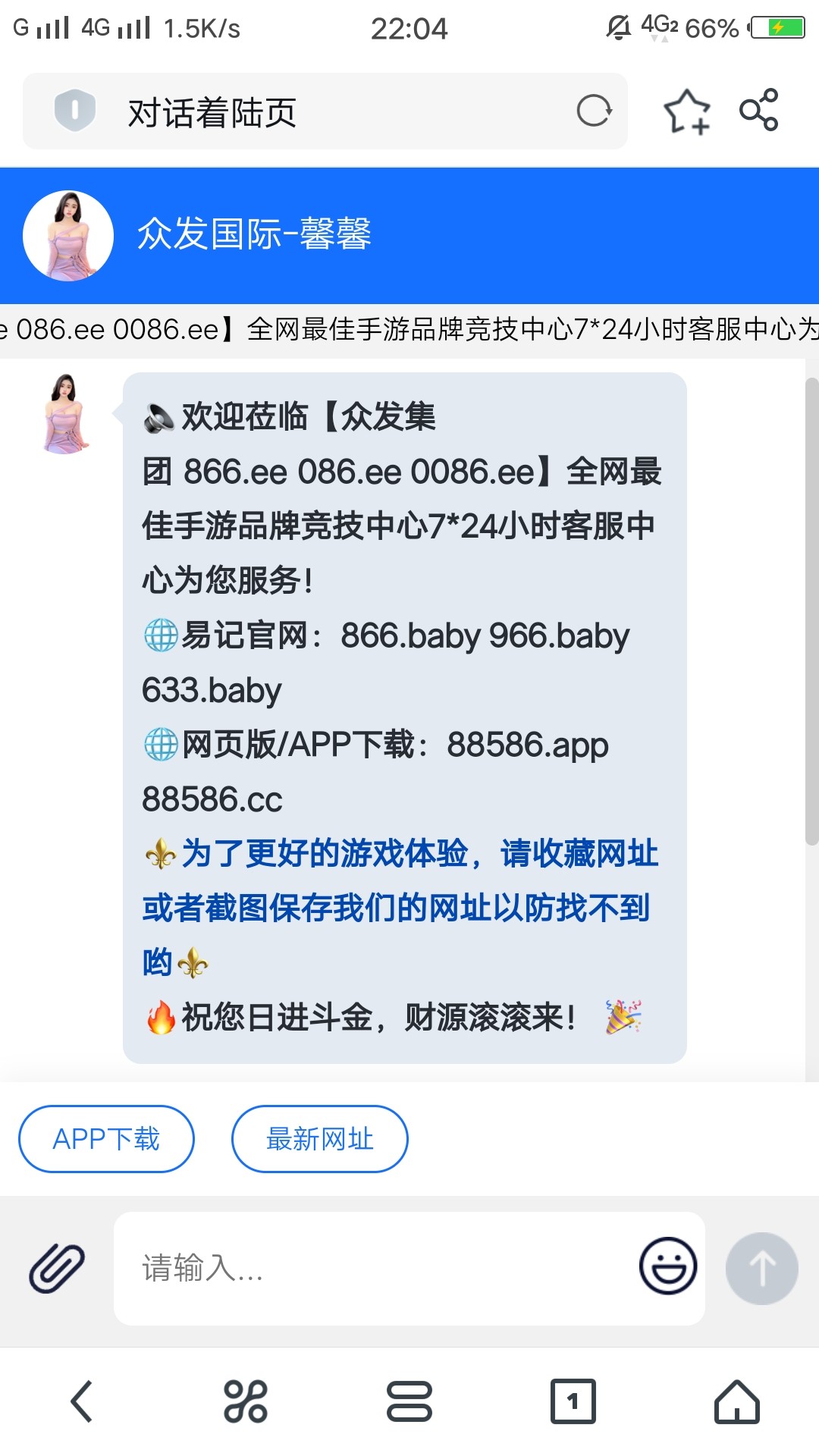
Task: Go back to the previous page
Action: [82, 1401]
